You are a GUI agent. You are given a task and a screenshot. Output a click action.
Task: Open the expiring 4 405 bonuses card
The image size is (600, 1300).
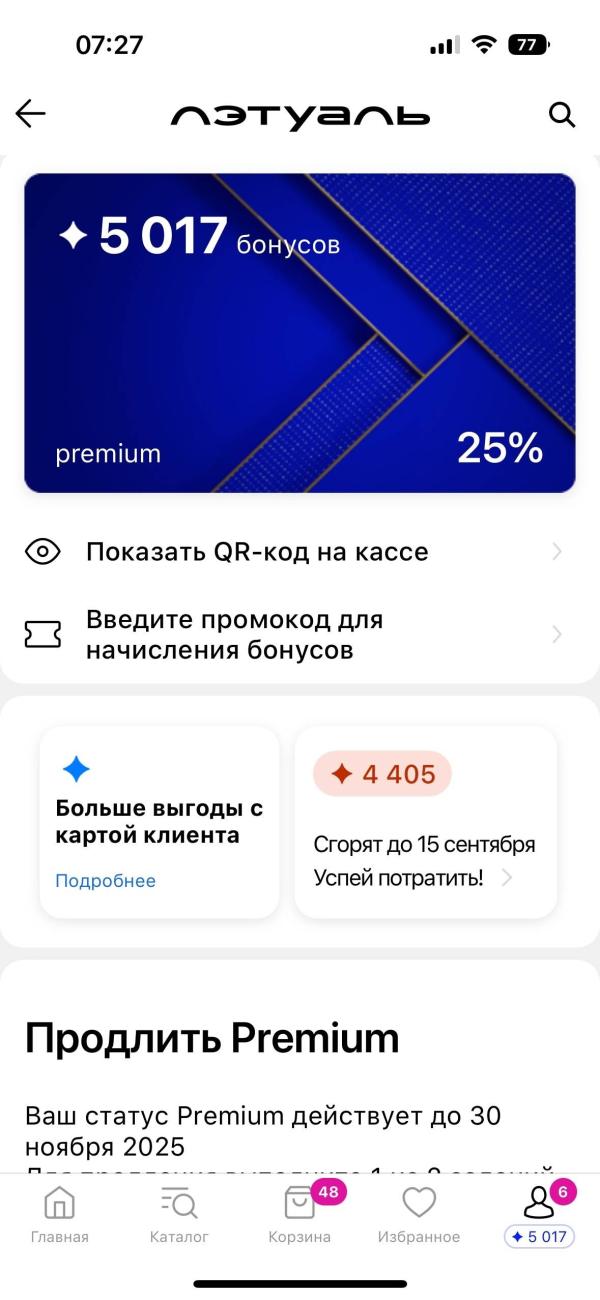coord(425,822)
